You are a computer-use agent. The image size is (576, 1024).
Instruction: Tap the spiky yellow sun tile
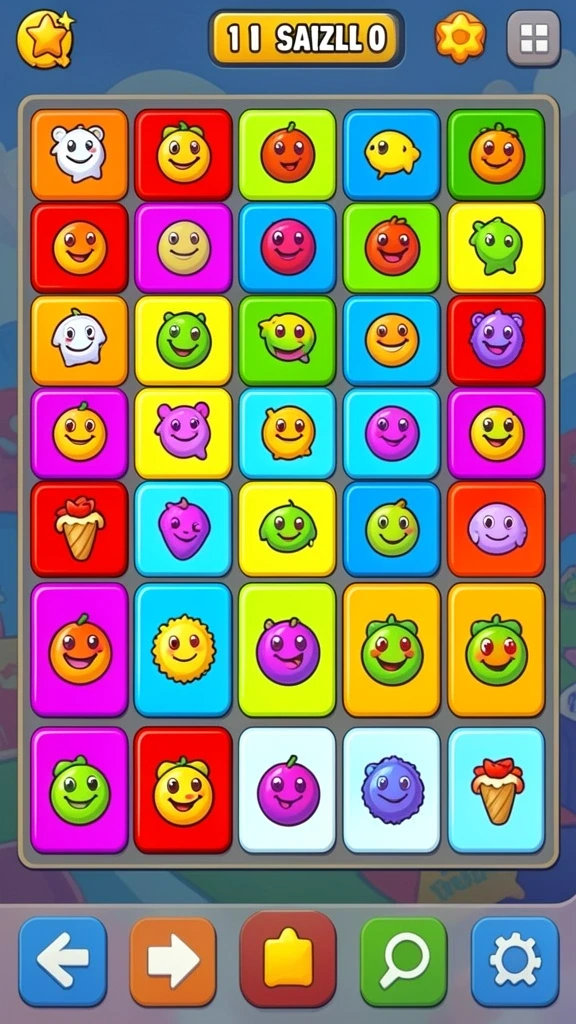[x=183, y=650]
